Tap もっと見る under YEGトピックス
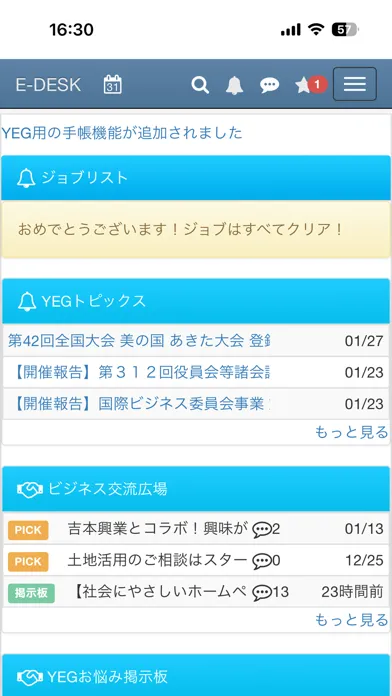The width and height of the screenshot is (392, 696). tap(351, 432)
